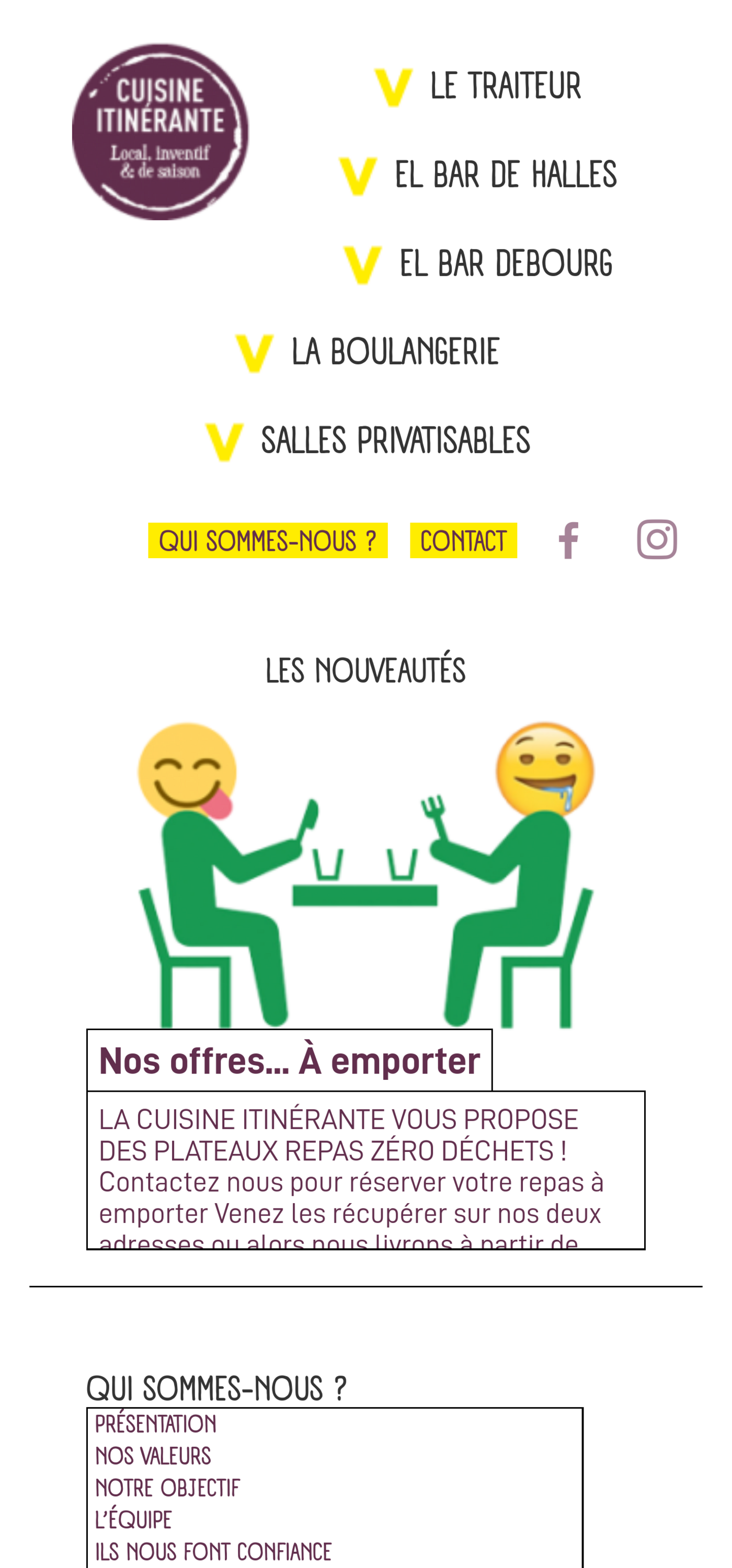
Task: View L'équipe page
Action: click(x=133, y=1520)
